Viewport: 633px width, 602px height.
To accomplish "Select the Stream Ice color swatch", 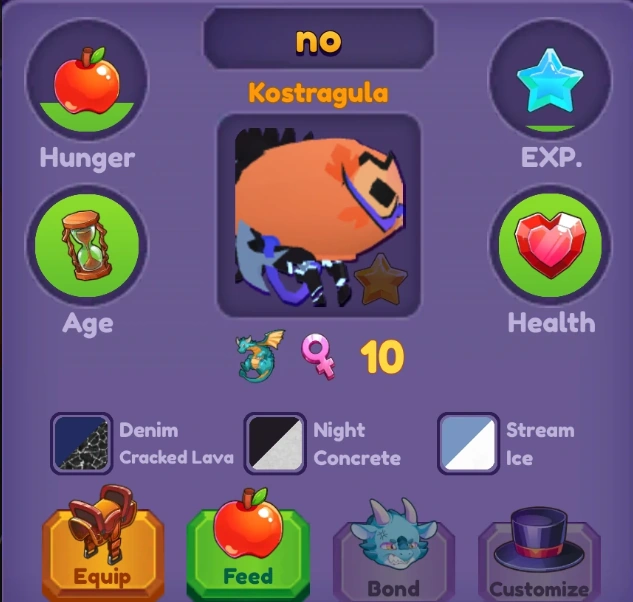I will (468, 443).
